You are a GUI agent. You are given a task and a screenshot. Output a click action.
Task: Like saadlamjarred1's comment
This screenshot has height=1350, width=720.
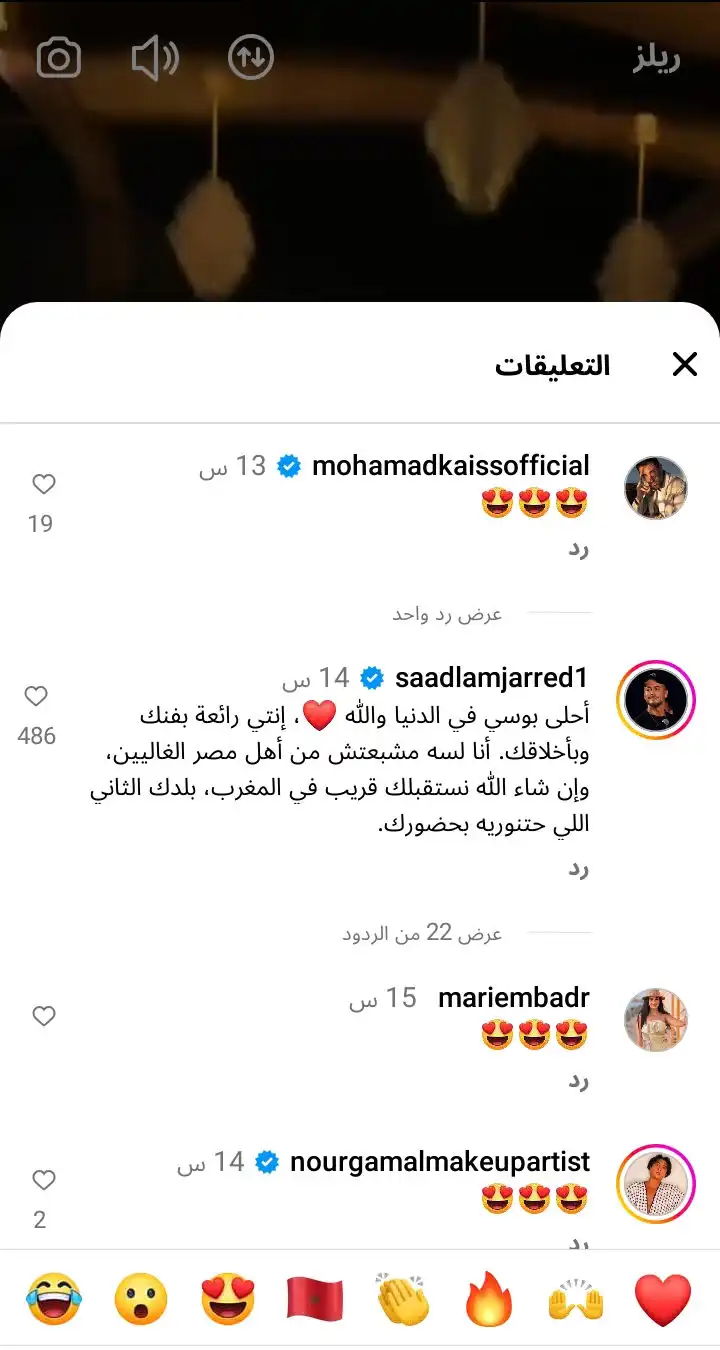[36, 697]
